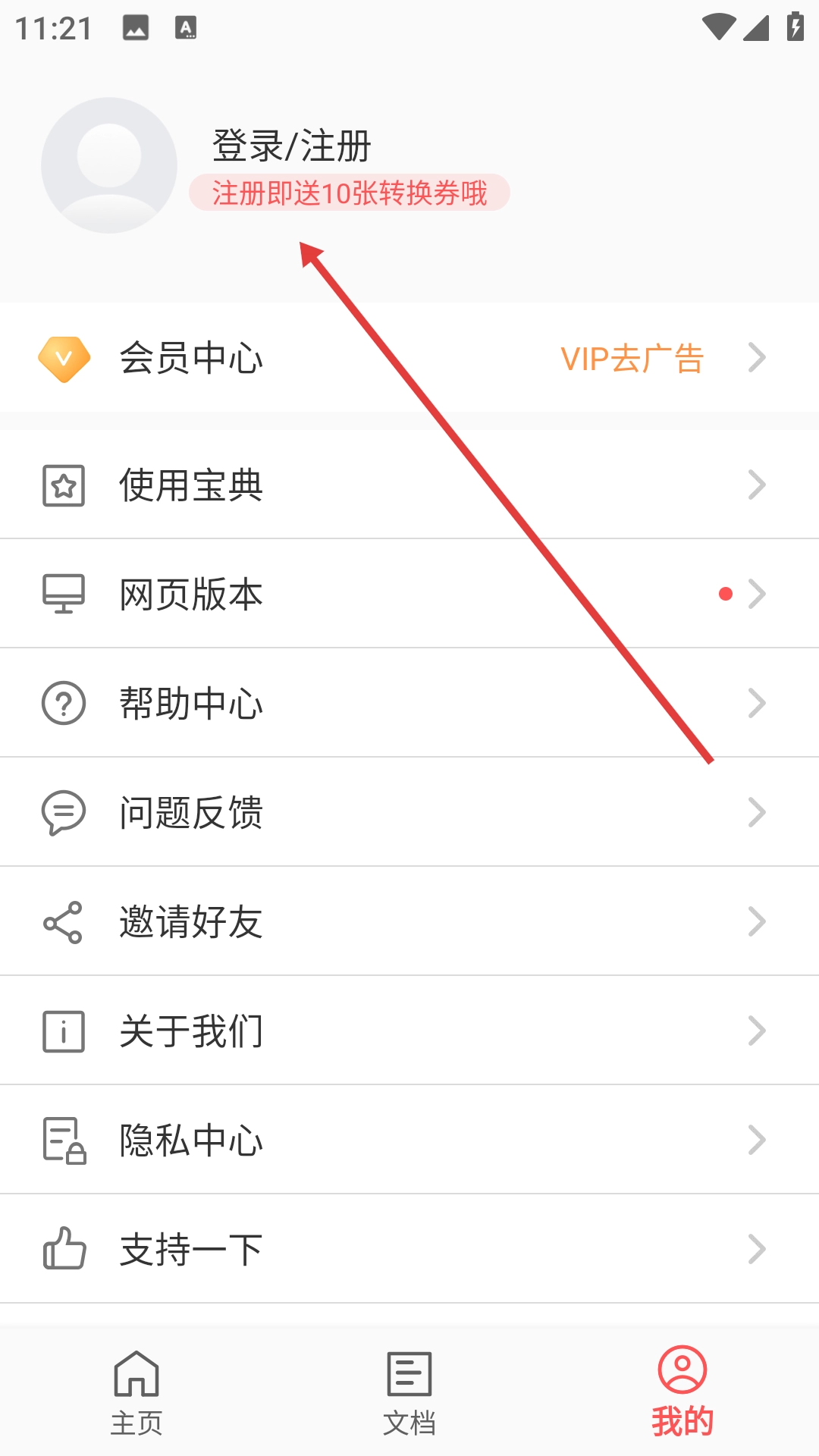
Task: Open 隐私中心 privacy center
Action: [409, 1141]
